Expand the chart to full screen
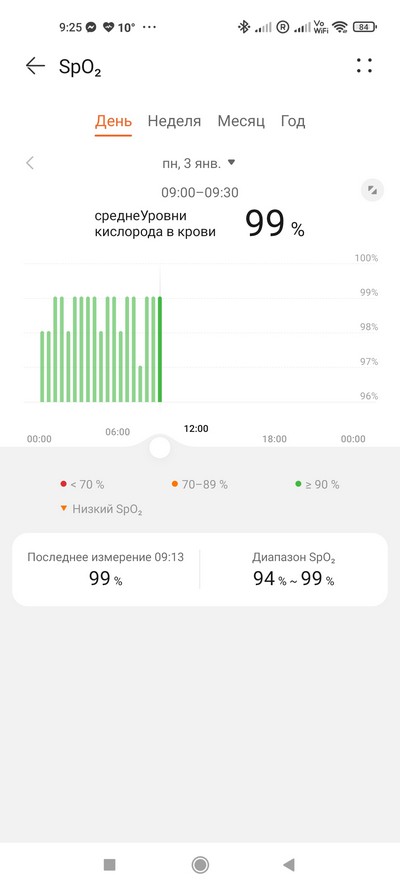400x889 pixels. (372, 190)
